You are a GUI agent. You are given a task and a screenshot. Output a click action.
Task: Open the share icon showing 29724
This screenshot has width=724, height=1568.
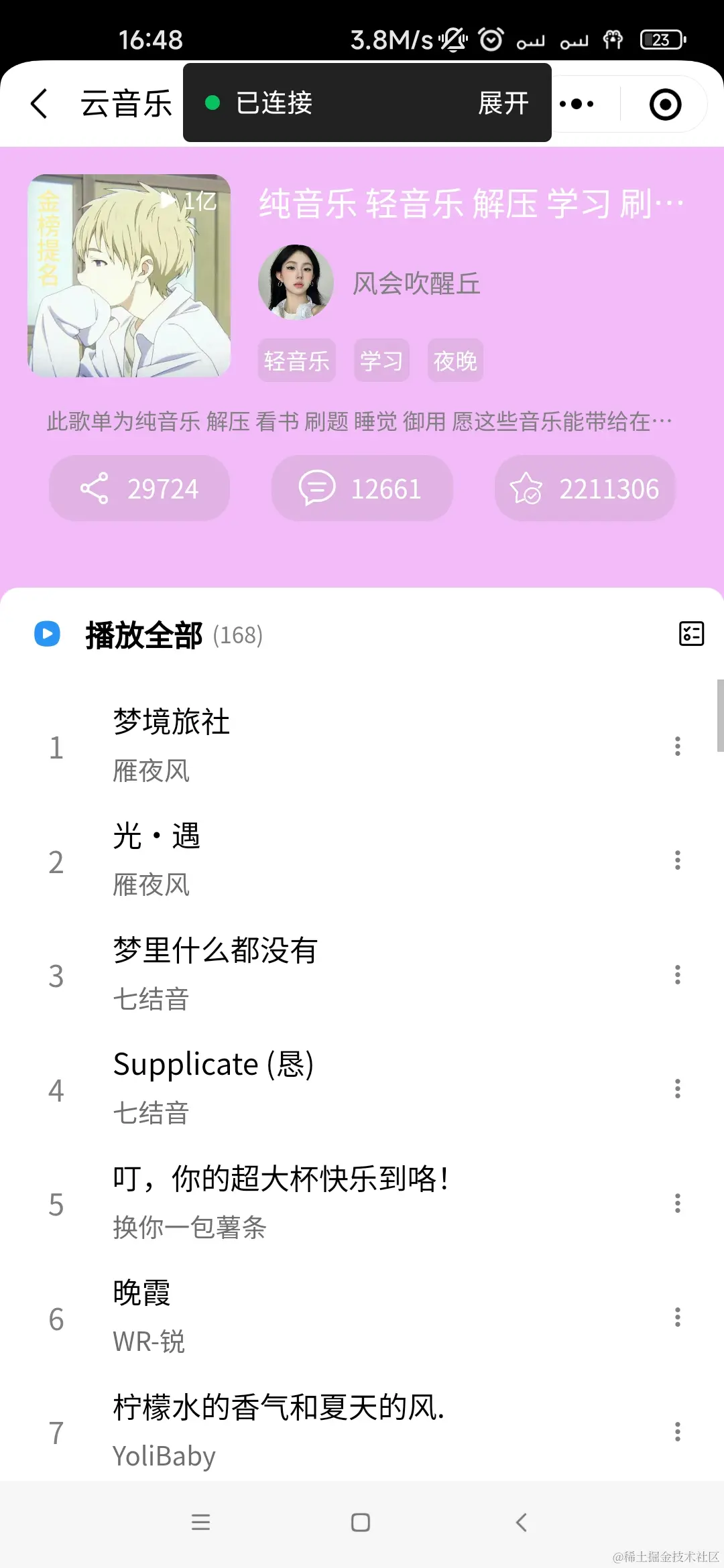pos(139,488)
